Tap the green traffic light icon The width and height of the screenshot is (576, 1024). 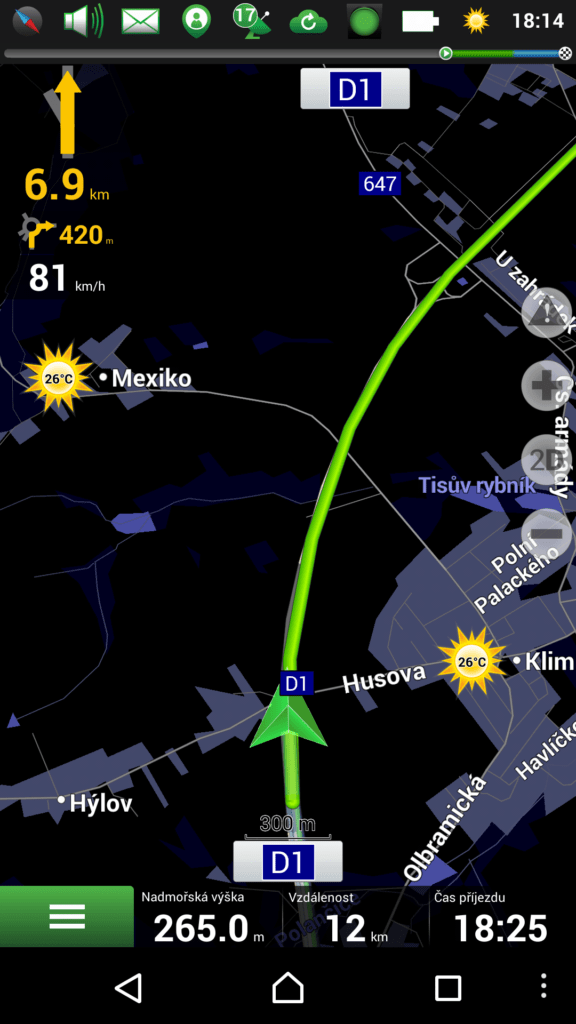coord(364,22)
